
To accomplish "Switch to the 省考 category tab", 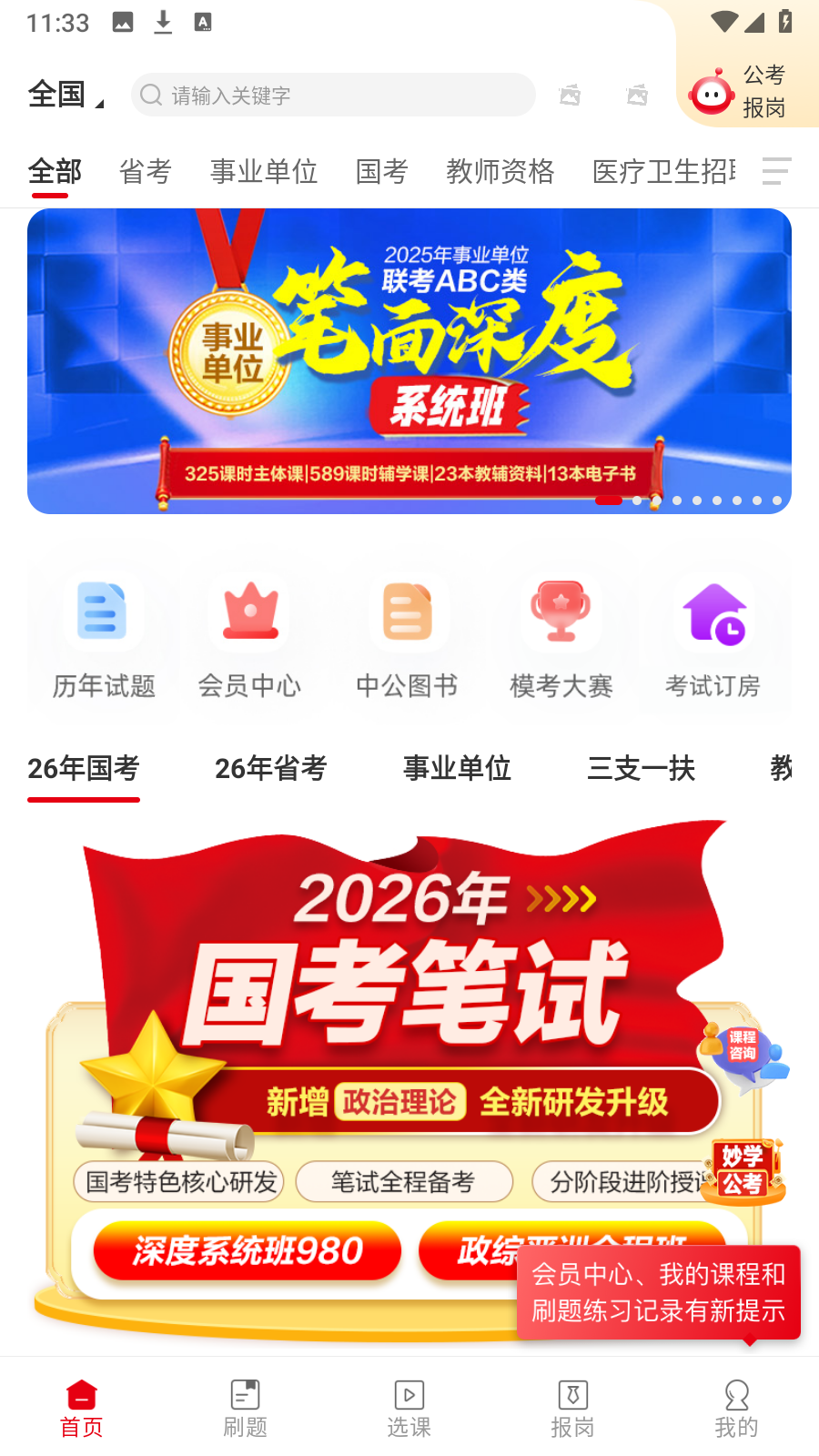I will point(146,171).
